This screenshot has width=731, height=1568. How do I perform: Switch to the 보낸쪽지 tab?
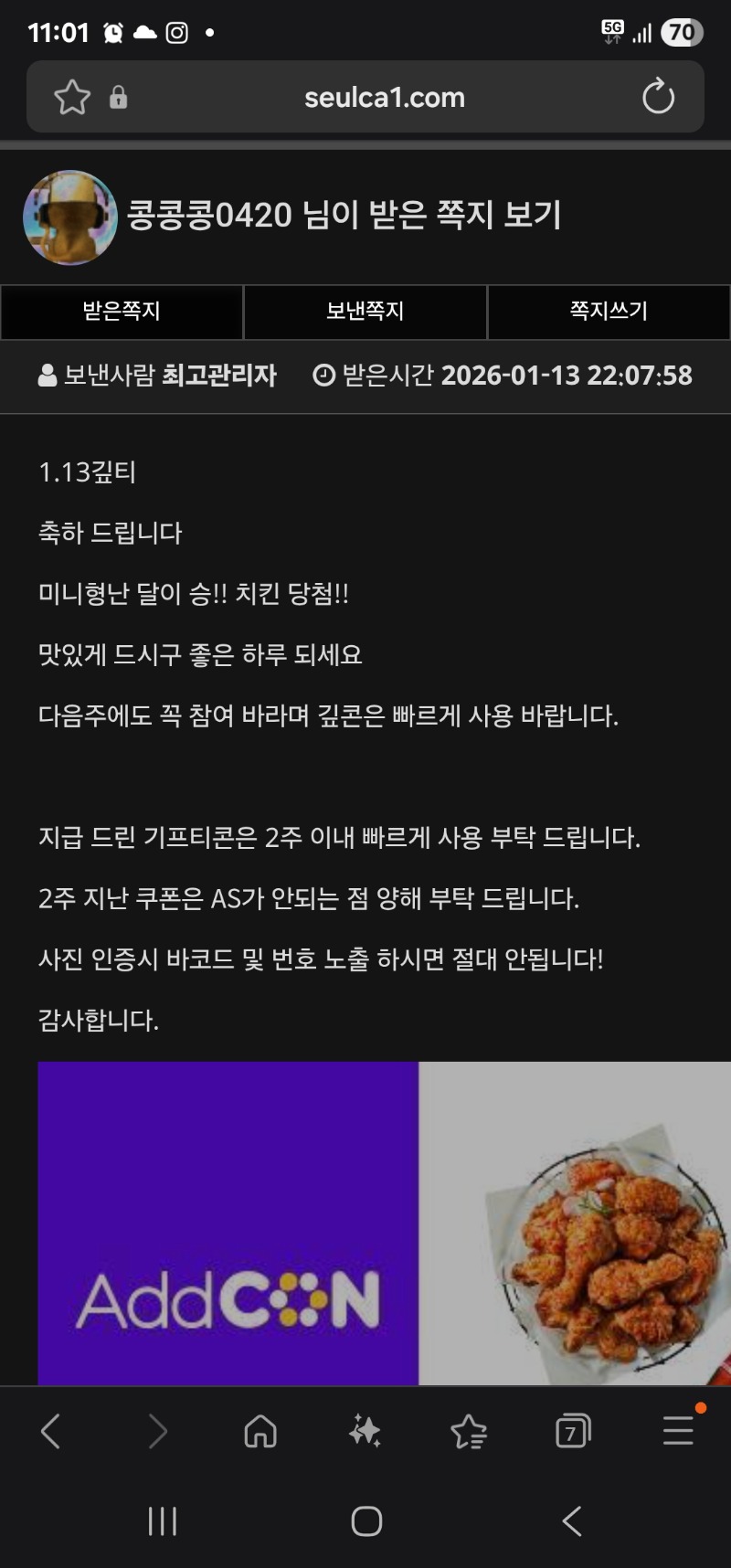click(x=365, y=312)
